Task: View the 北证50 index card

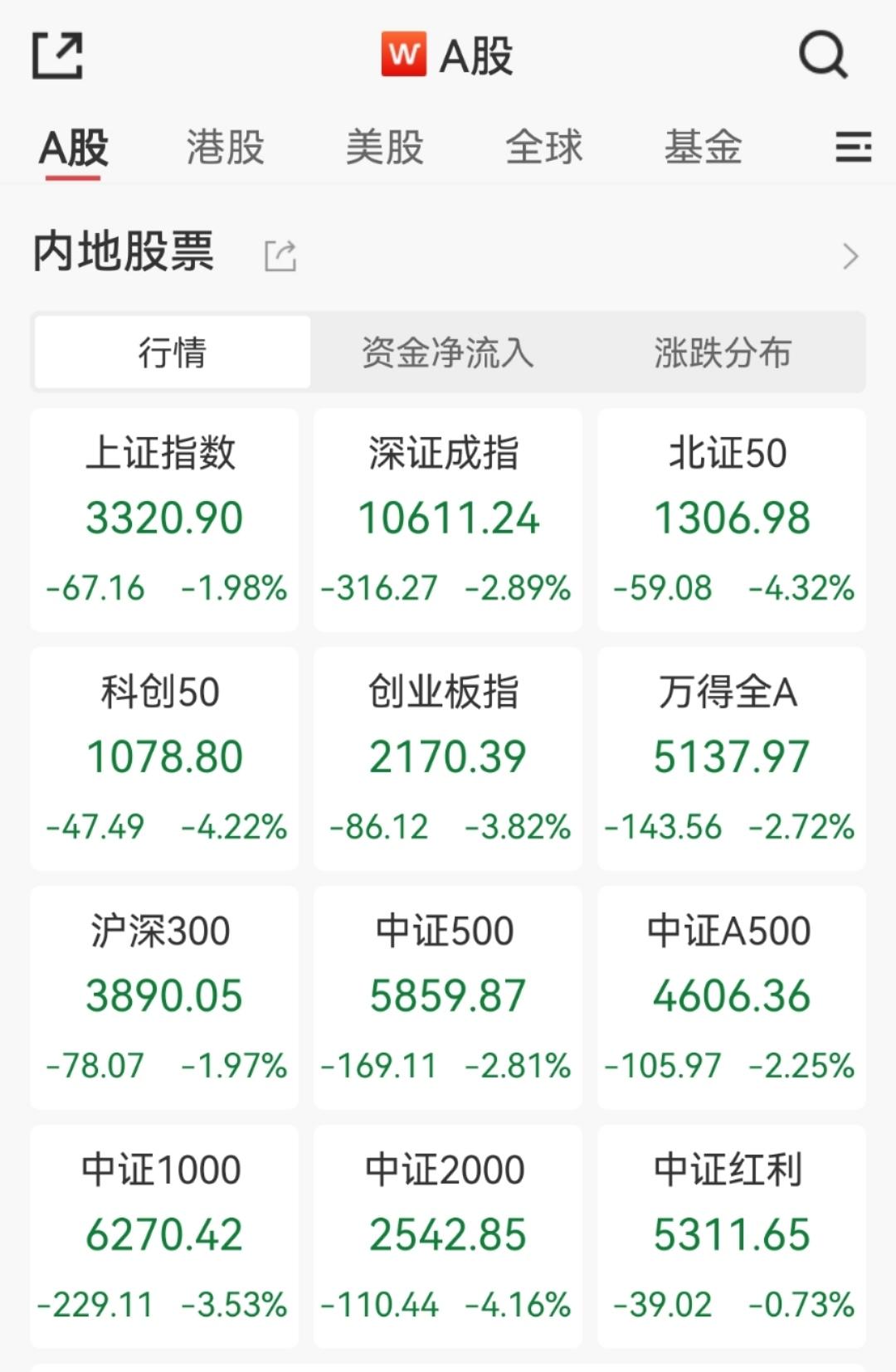Action: [731, 519]
